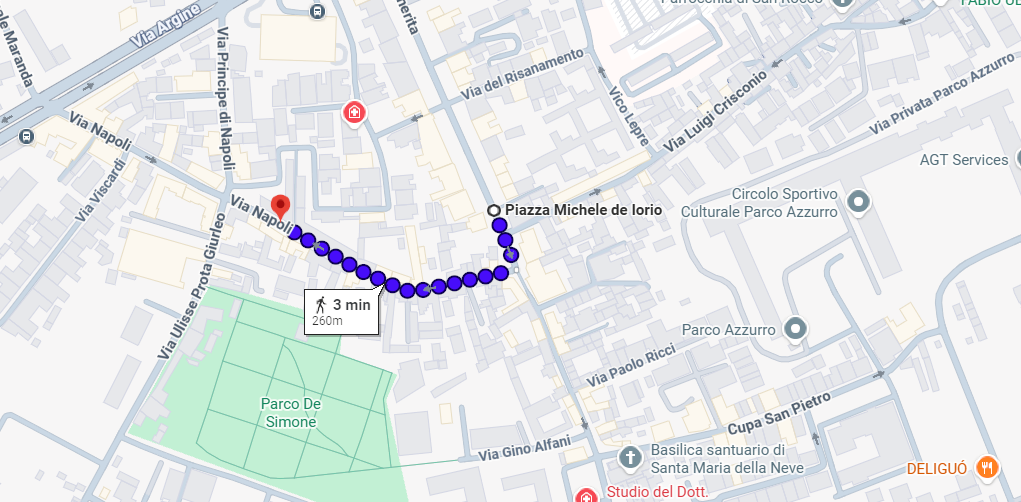Open the 3 min walking route label

click(342, 311)
